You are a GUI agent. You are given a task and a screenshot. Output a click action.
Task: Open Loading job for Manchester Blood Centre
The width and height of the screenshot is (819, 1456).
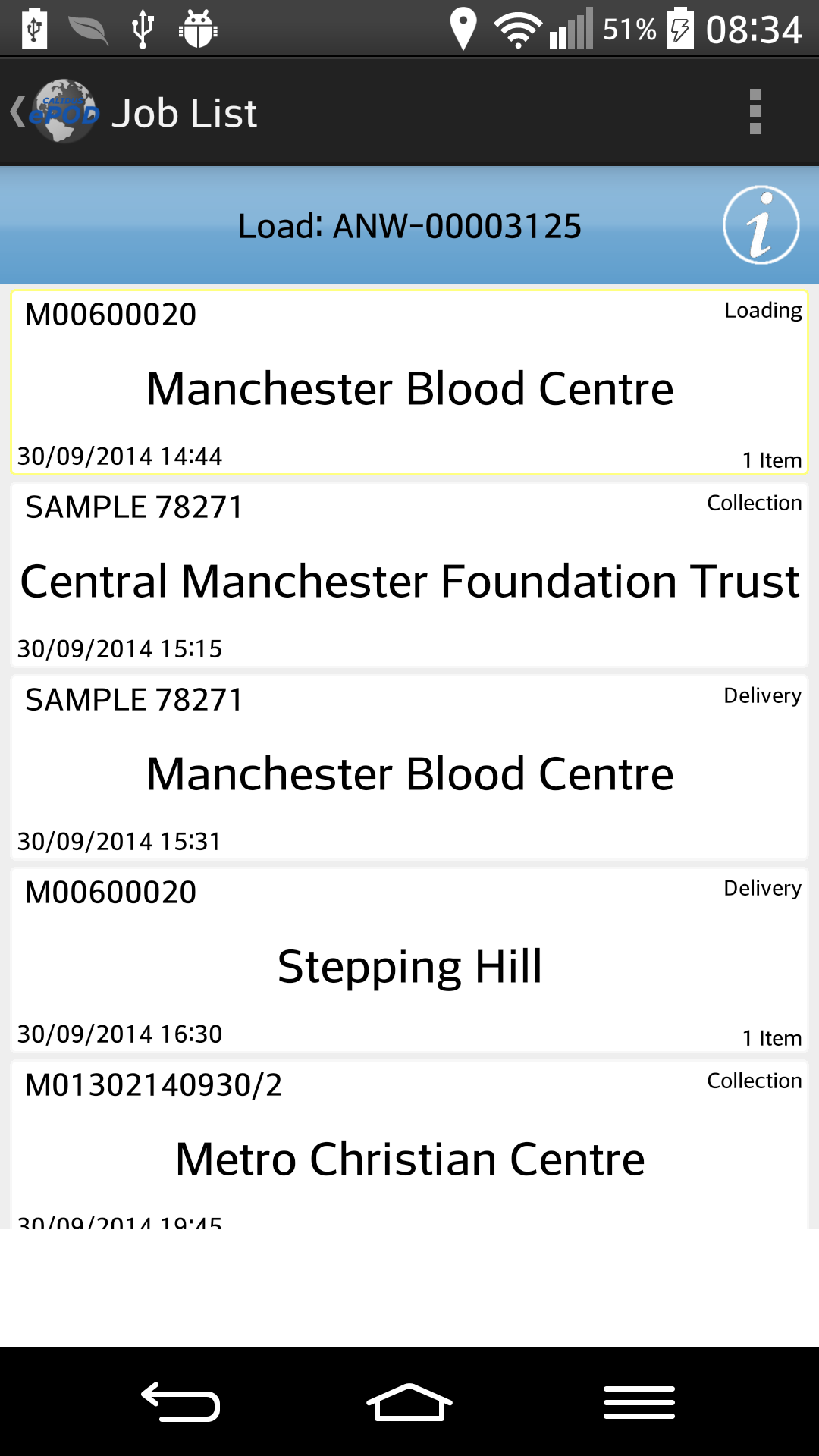click(409, 383)
